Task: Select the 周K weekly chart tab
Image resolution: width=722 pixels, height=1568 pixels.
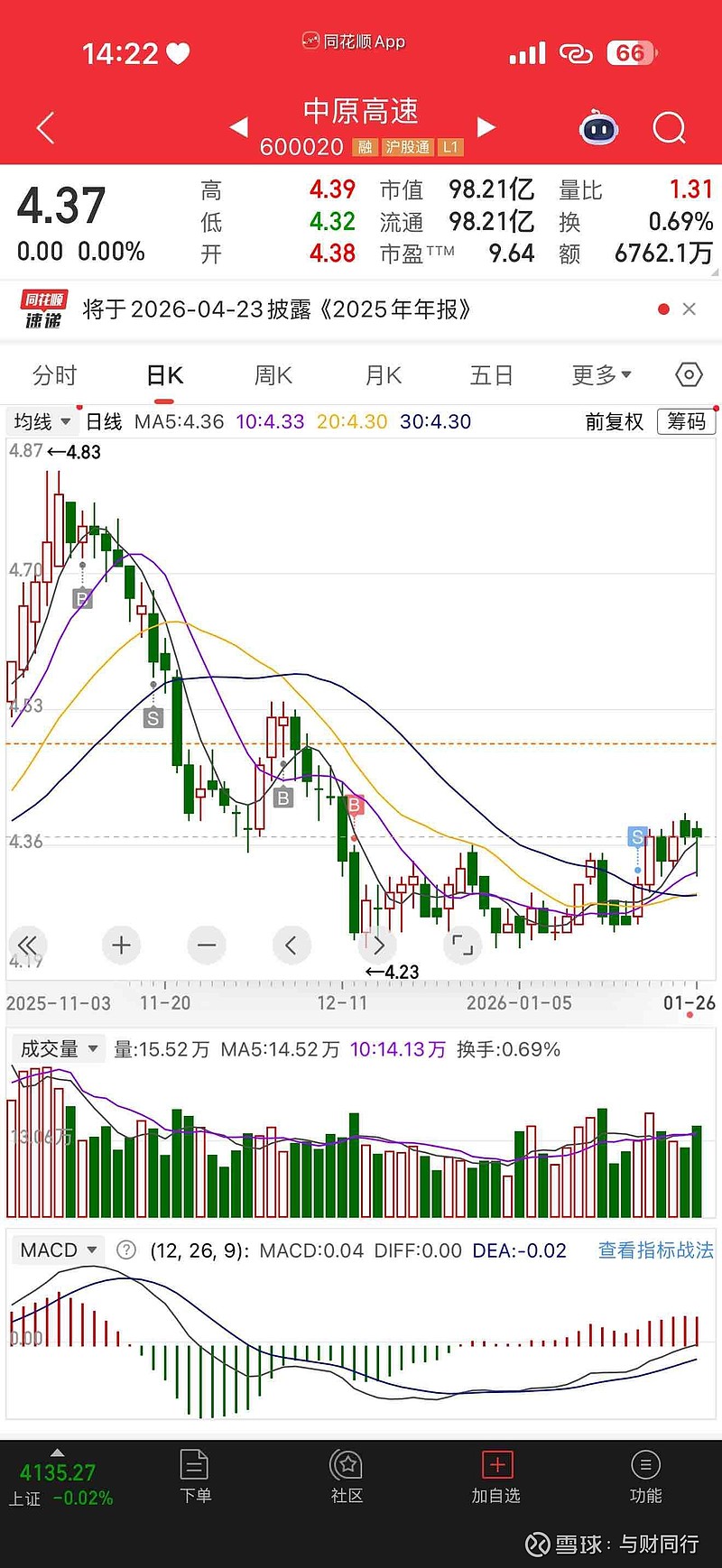Action: [x=273, y=375]
